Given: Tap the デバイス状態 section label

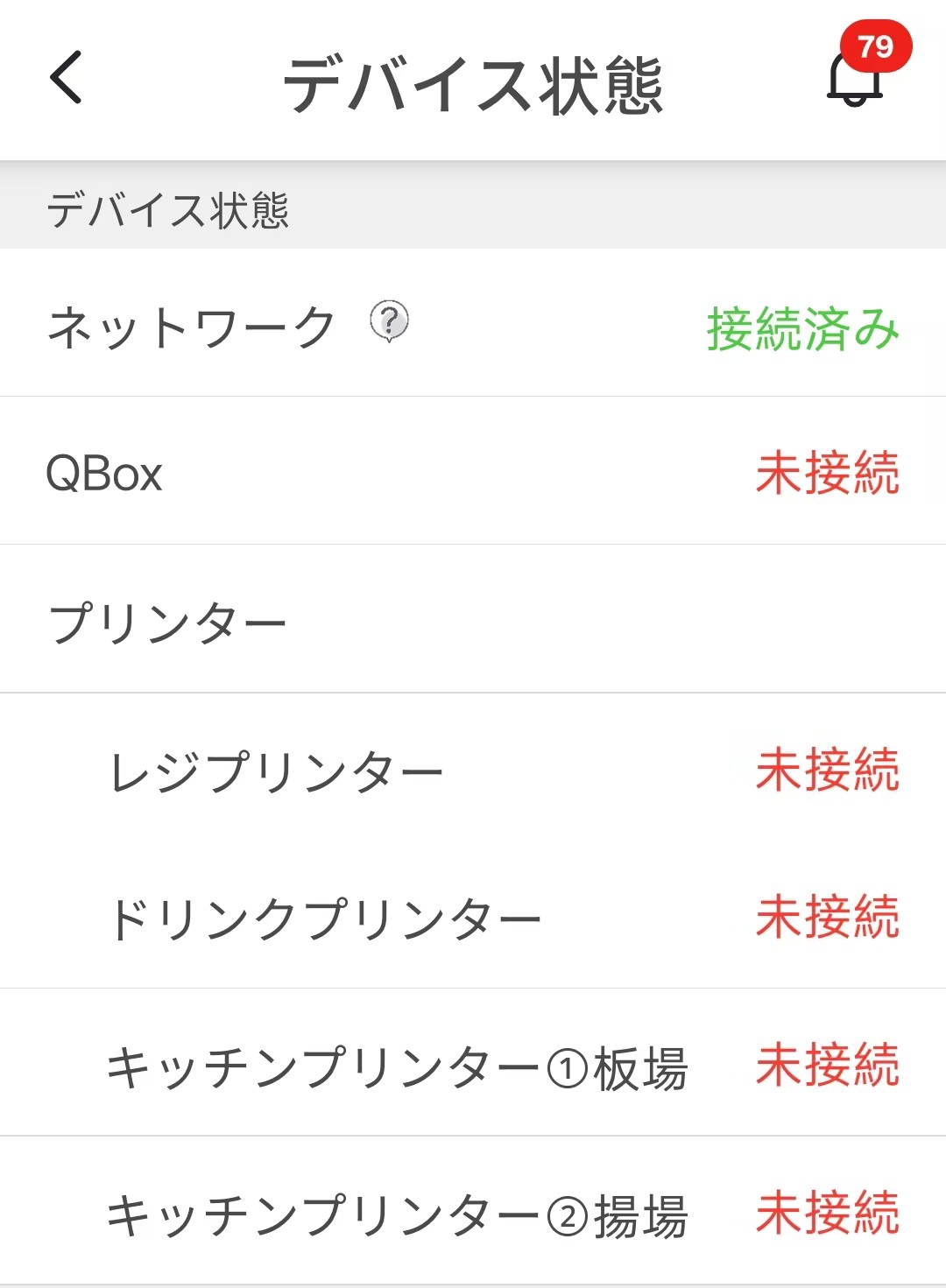Looking at the screenshot, I should coord(171,207).
